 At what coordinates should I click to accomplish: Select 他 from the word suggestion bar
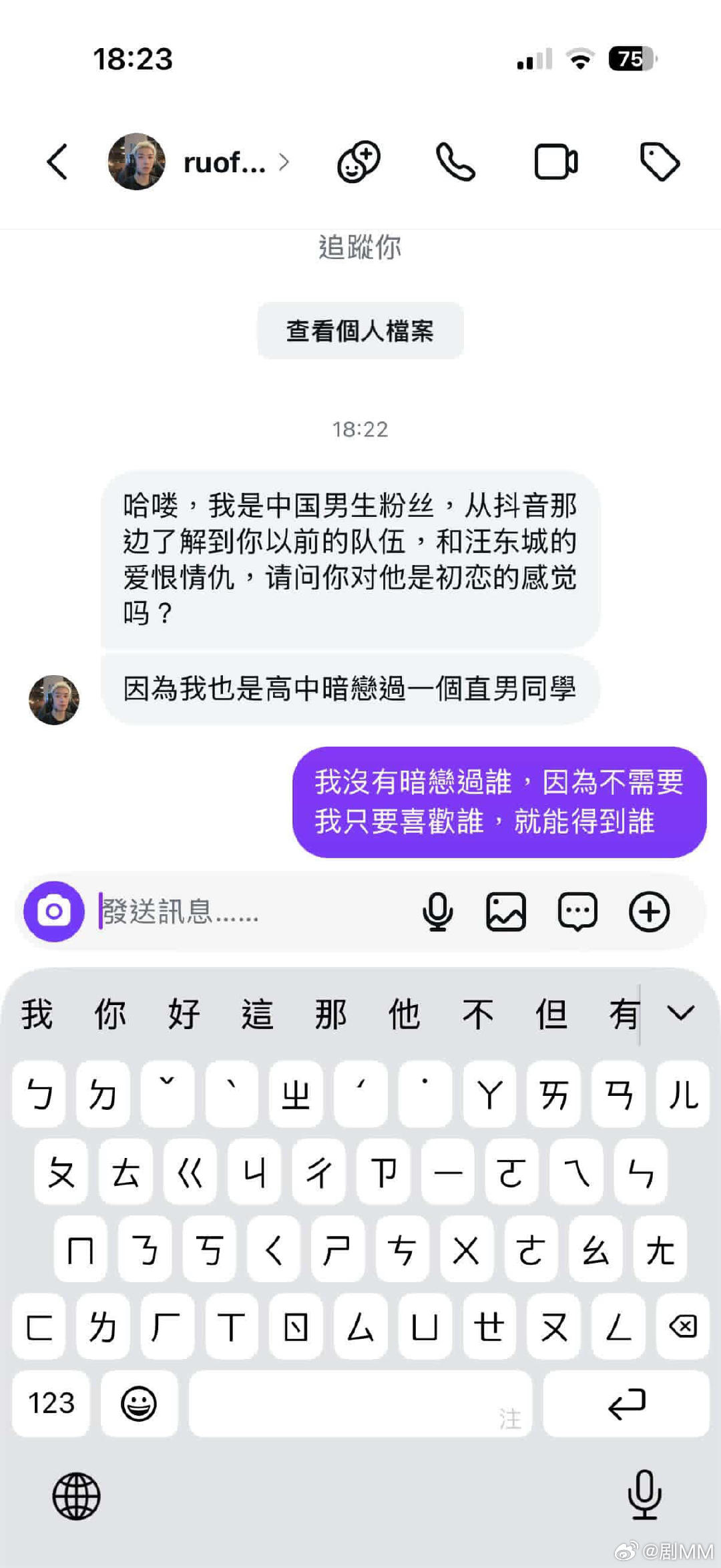pos(404,1014)
